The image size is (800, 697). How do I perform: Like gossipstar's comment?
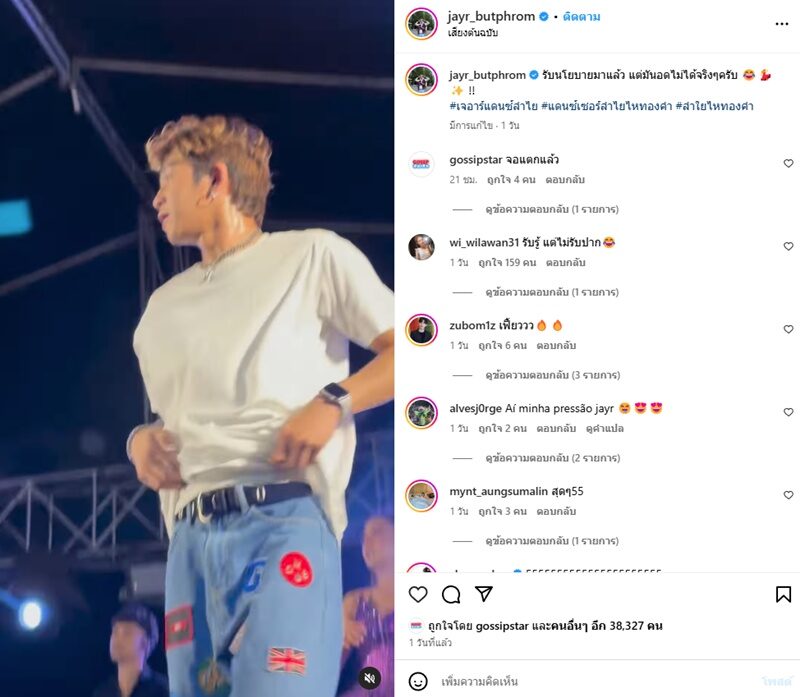(x=788, y=163)
